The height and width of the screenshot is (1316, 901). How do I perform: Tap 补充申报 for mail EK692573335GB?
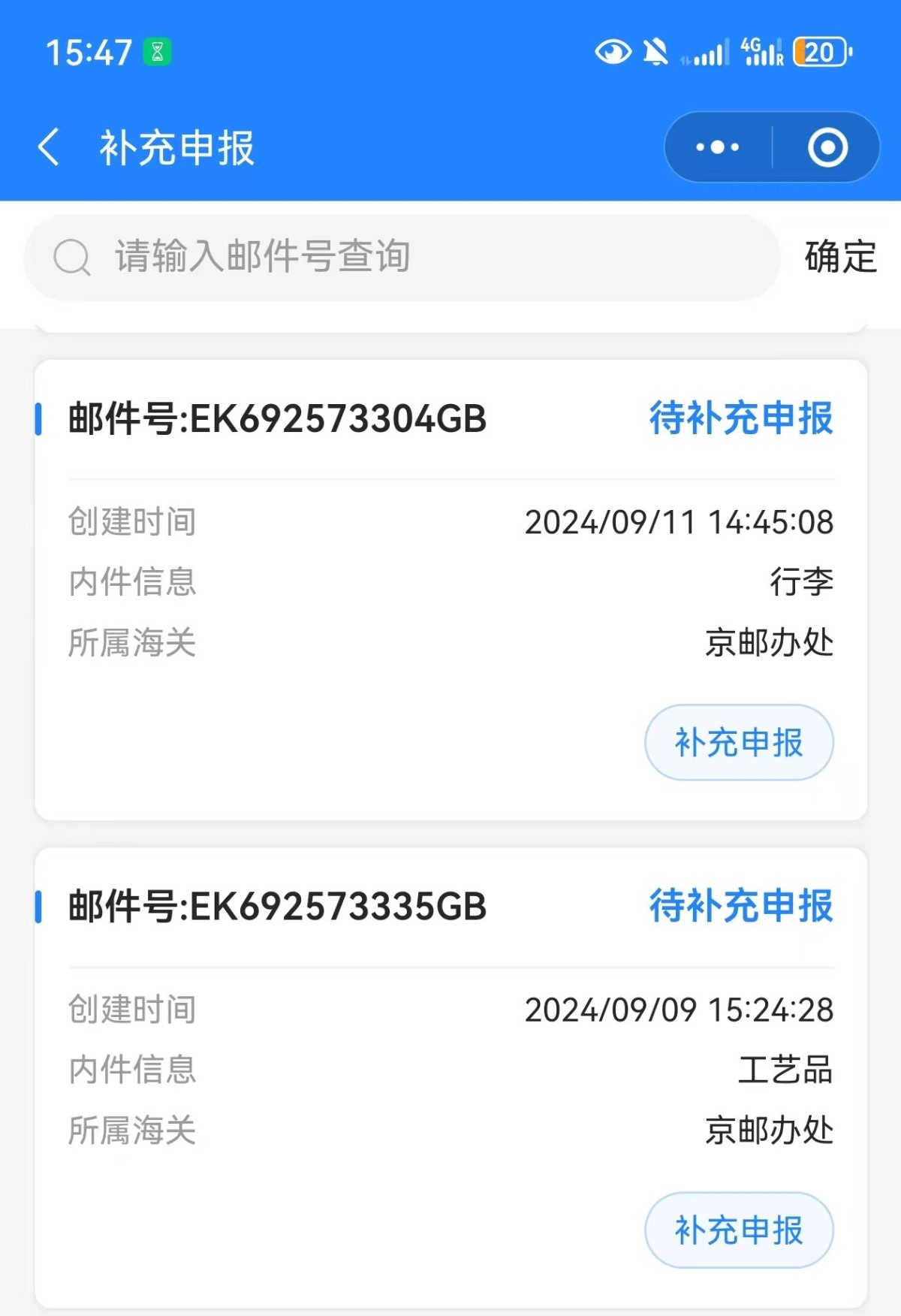click(739, 1230)
